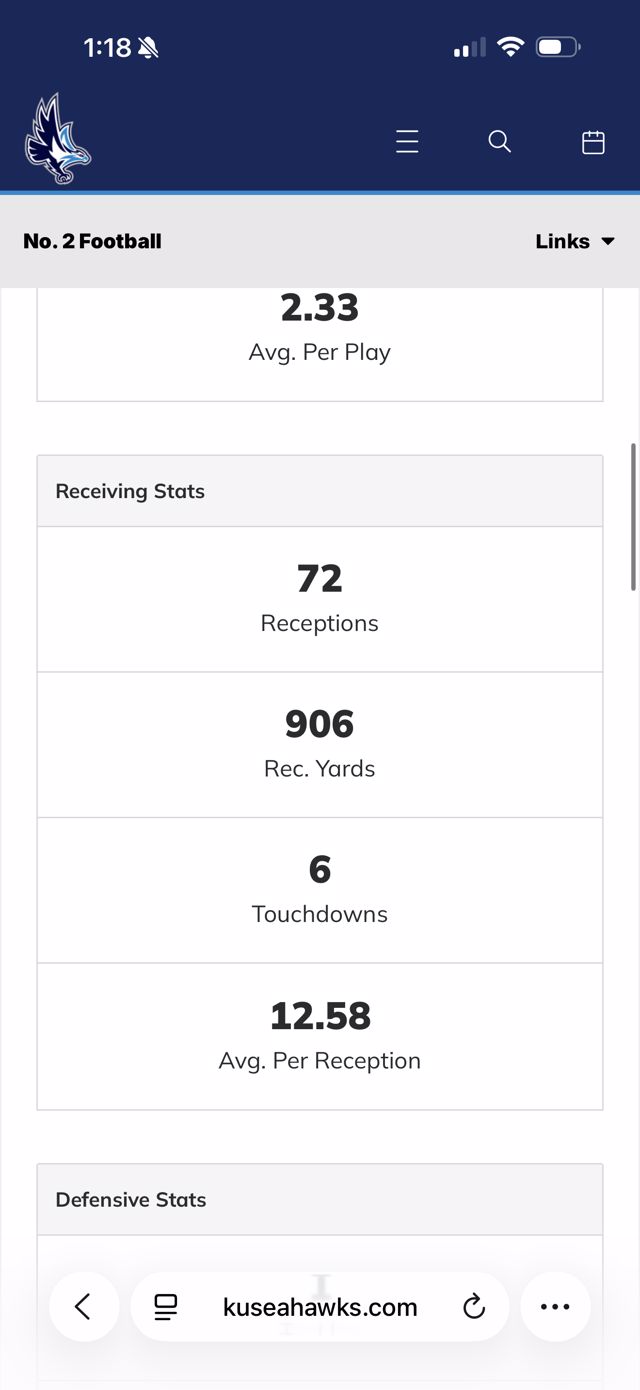Screen dimensions: 640x1390
Task: Open the calendar schedule icon
Action: coord(593,142)
